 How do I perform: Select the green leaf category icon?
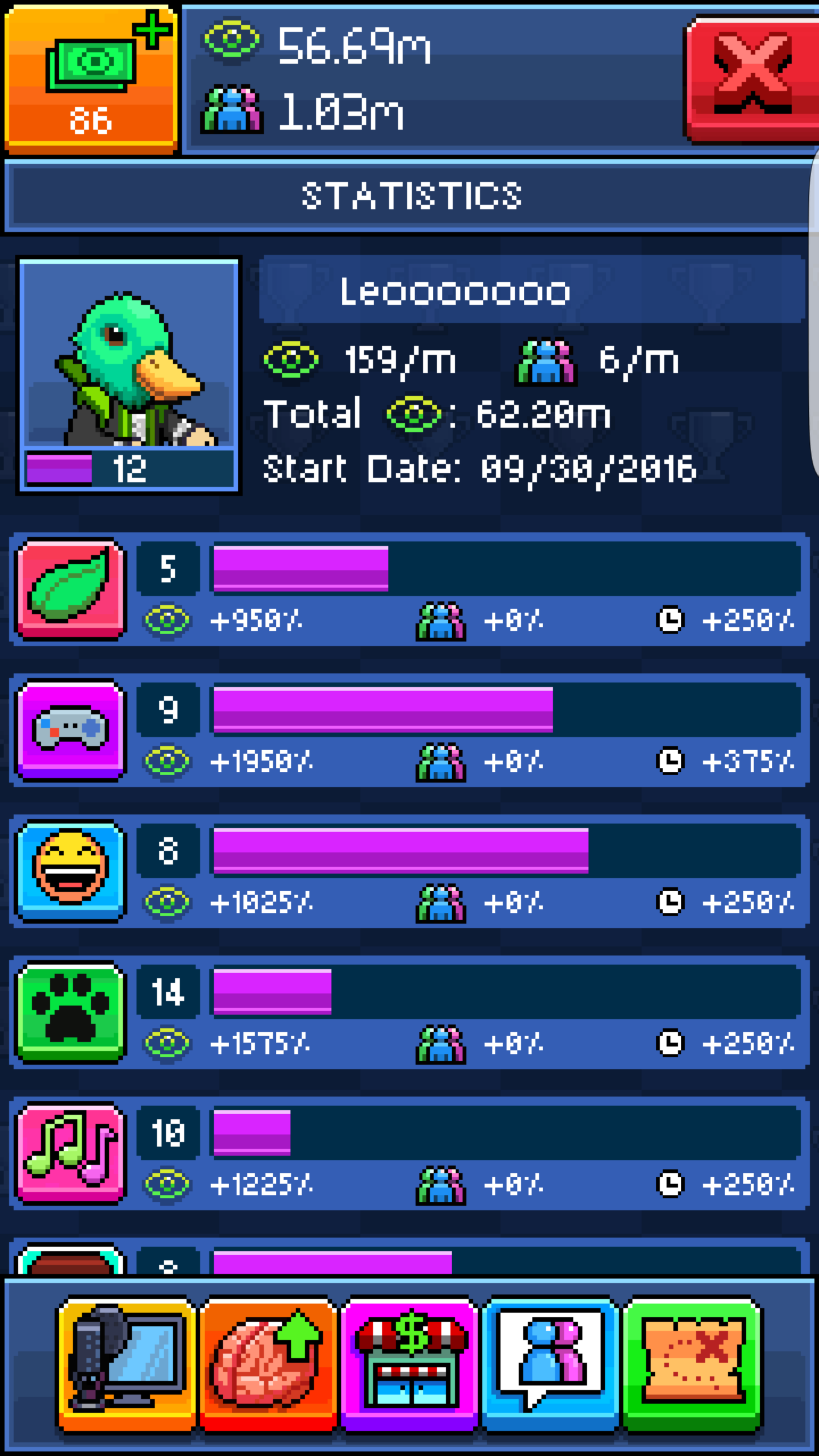[71, 589]
